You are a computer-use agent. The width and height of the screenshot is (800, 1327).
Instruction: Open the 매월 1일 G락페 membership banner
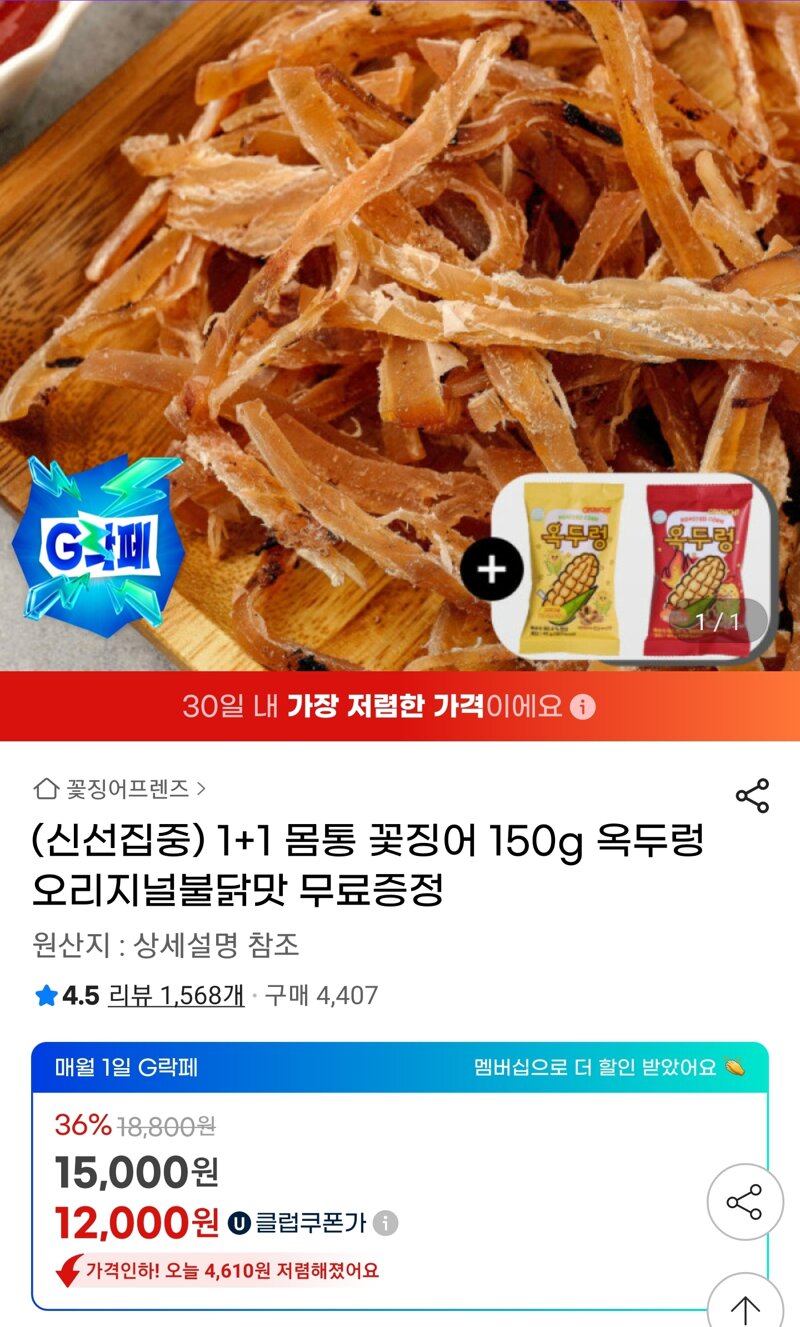pos(400,1067)
